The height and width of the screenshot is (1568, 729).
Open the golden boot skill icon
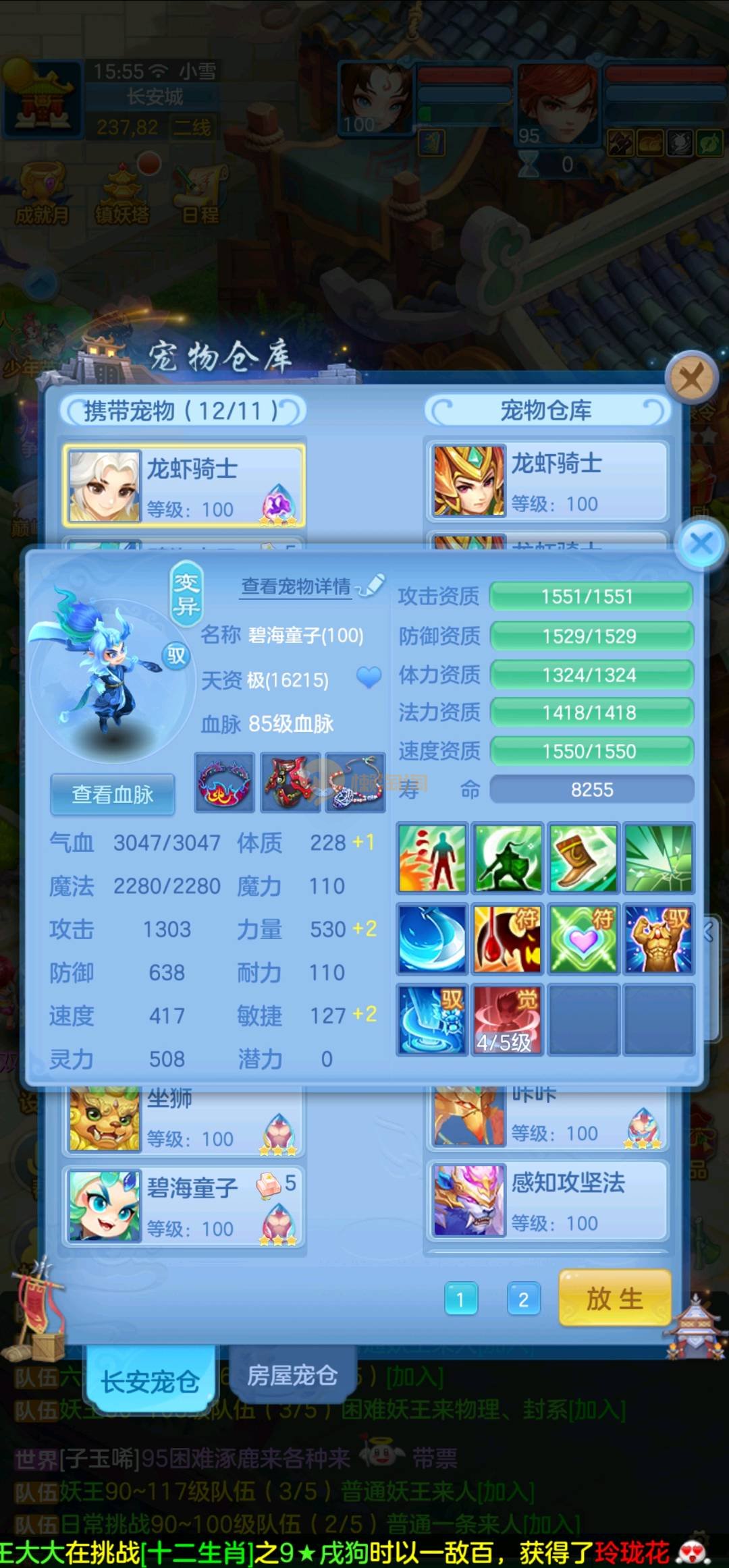click(x=583, y=859)
